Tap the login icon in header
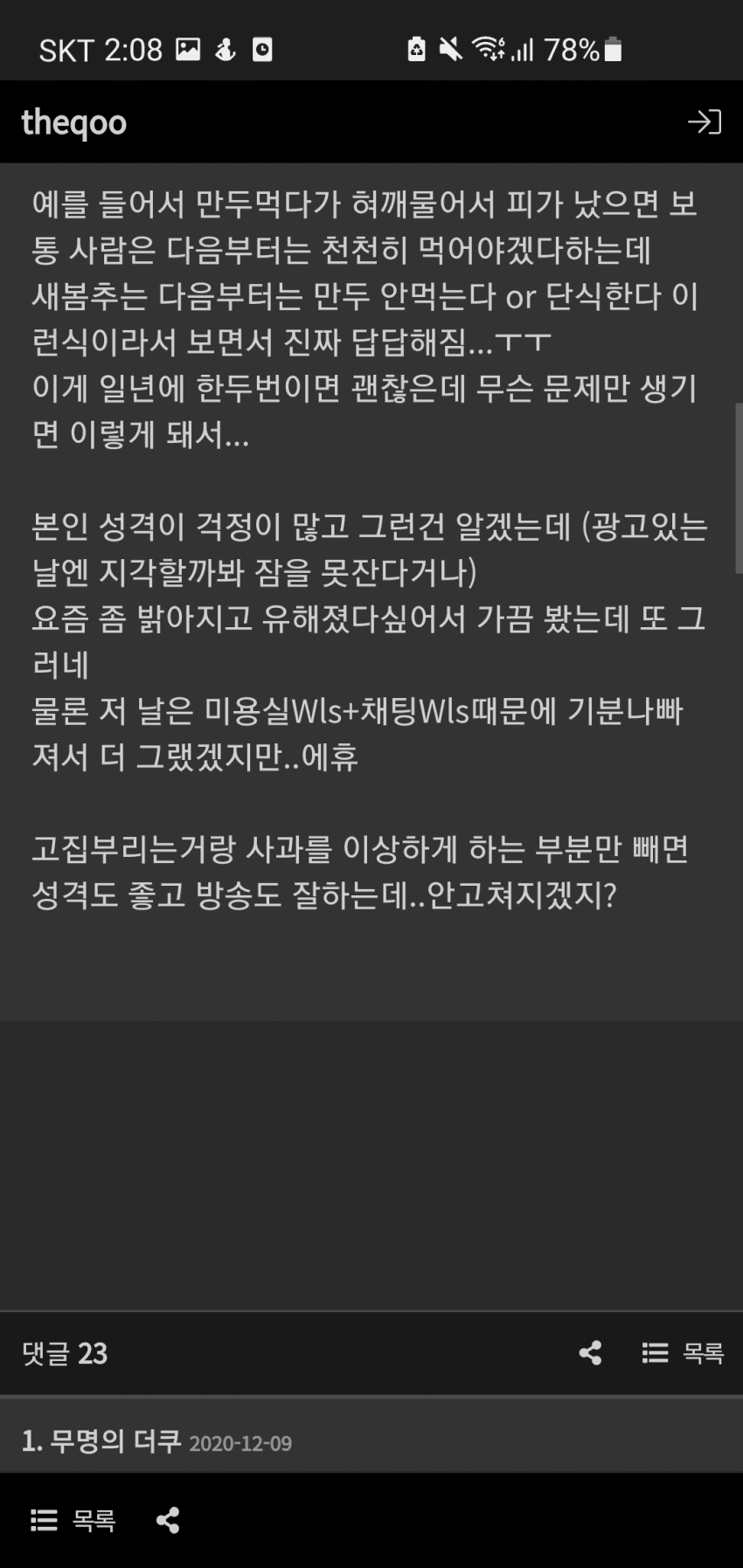 pyautogui.click(x=704, y=122)
